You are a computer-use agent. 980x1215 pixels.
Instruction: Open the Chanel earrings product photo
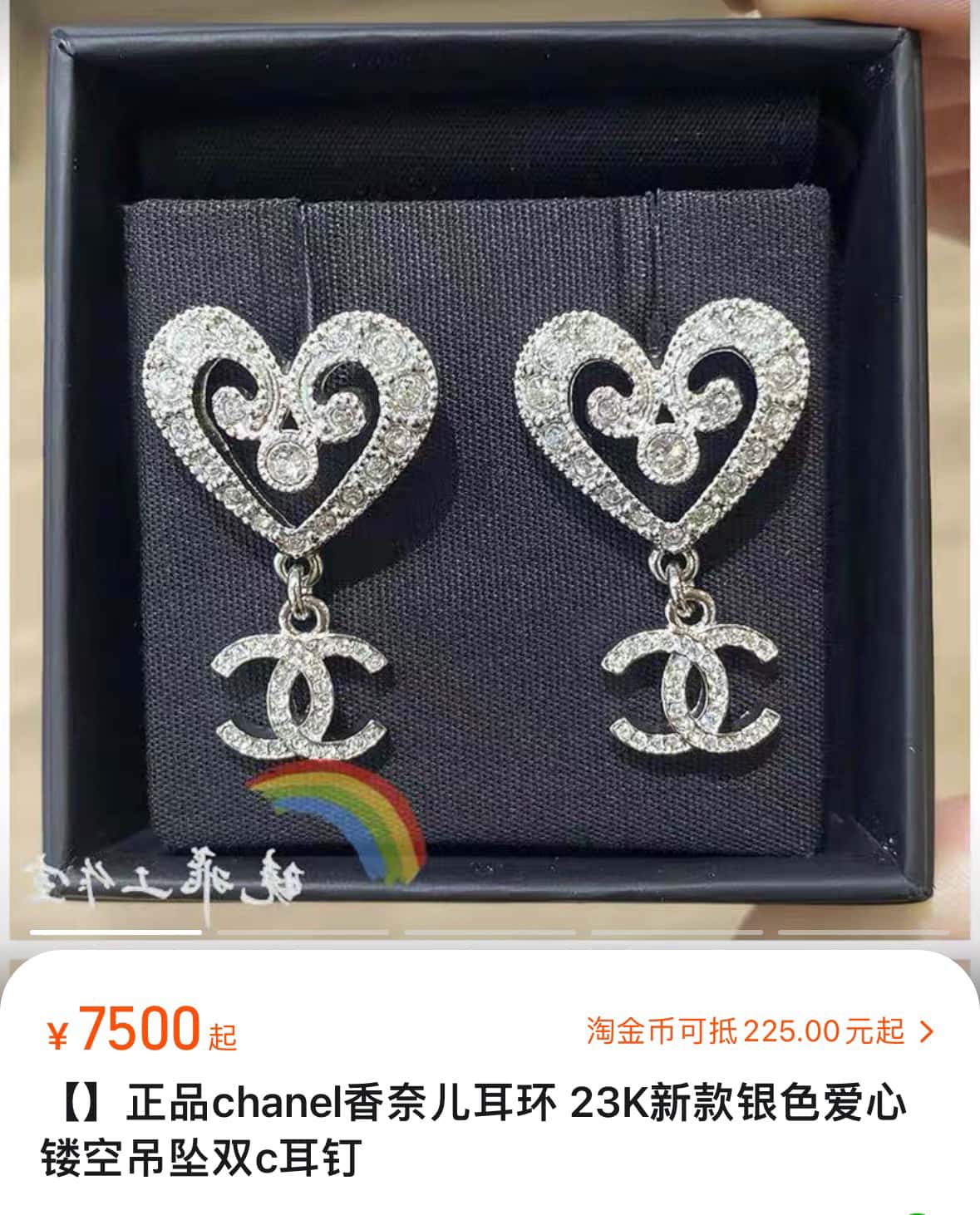coord(490,465)
